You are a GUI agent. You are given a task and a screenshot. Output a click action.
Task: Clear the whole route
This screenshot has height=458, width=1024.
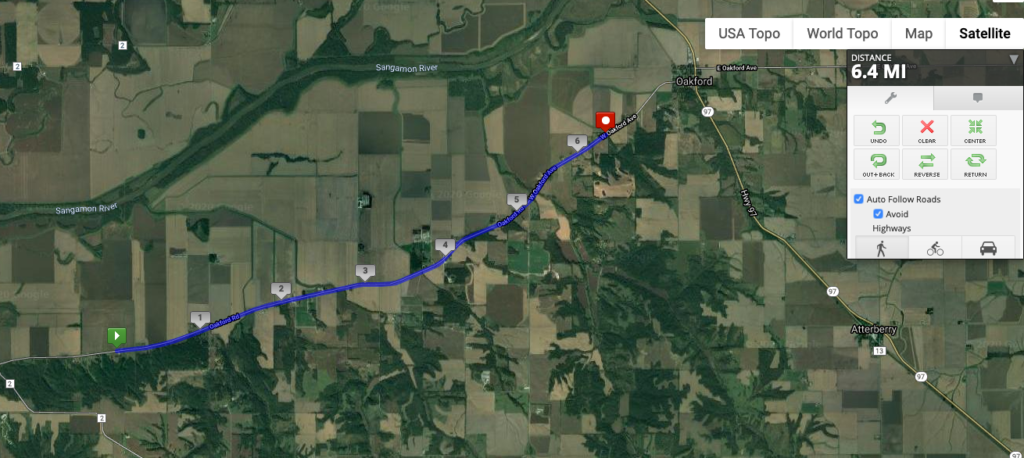[926, 132]
